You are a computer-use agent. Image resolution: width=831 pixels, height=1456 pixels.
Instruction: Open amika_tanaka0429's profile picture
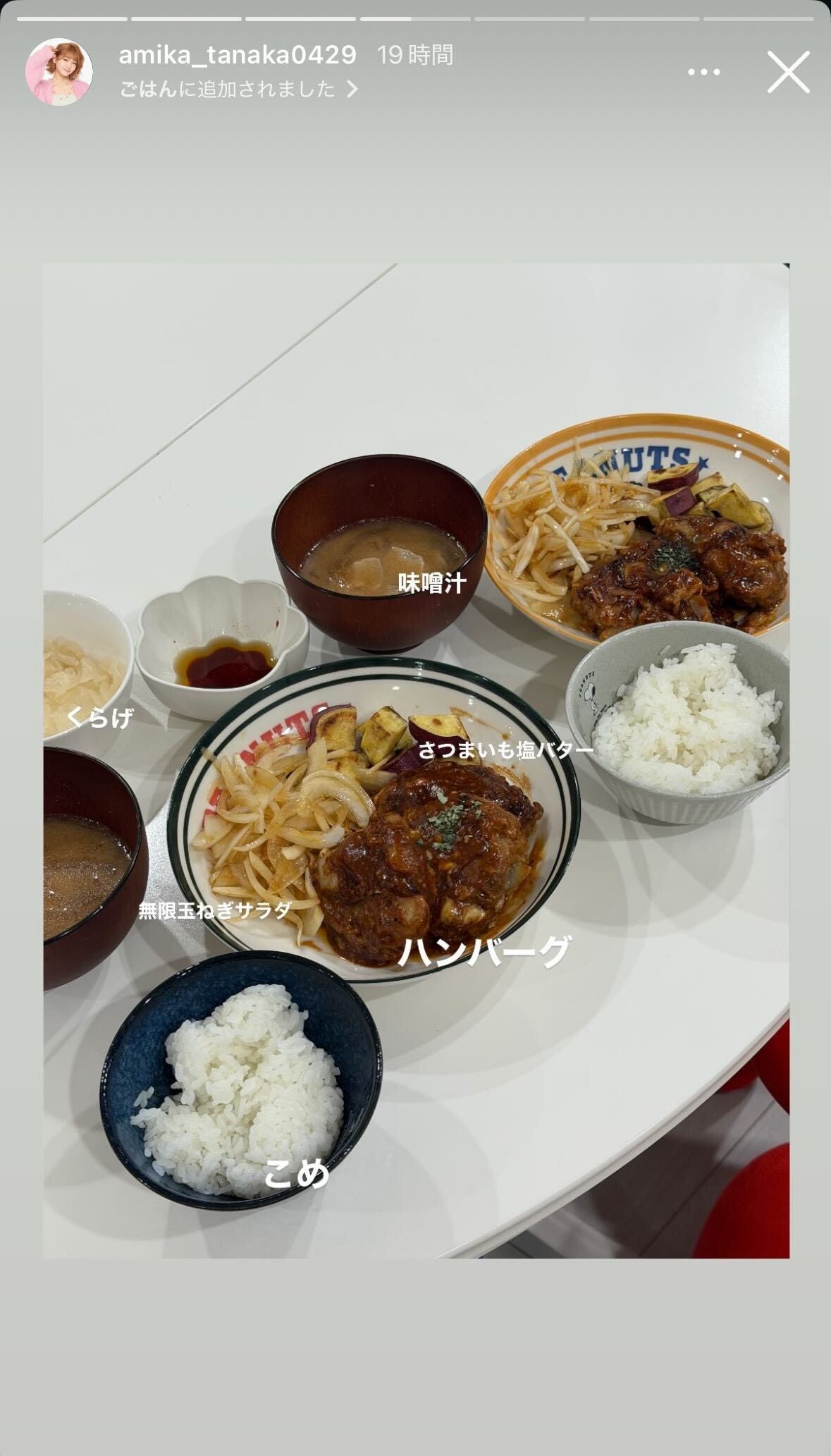pyautogui.click(x=59, y=72)
